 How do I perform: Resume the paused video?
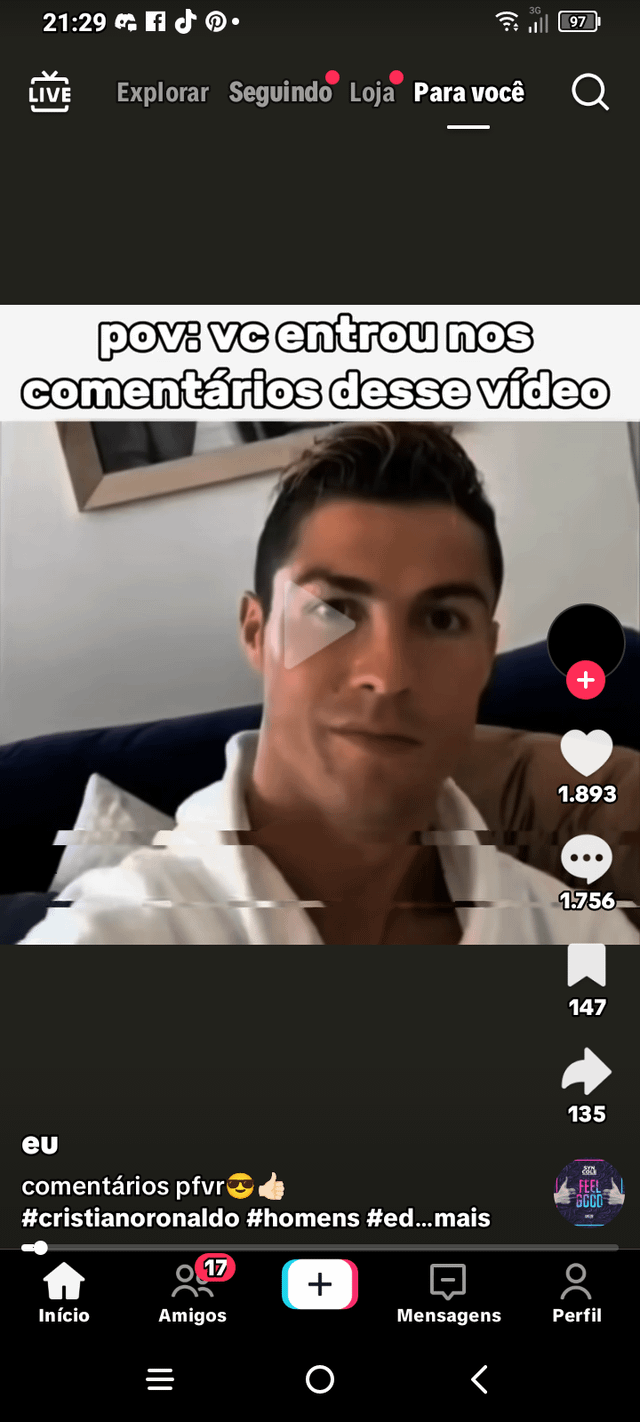tap(319, 625)
